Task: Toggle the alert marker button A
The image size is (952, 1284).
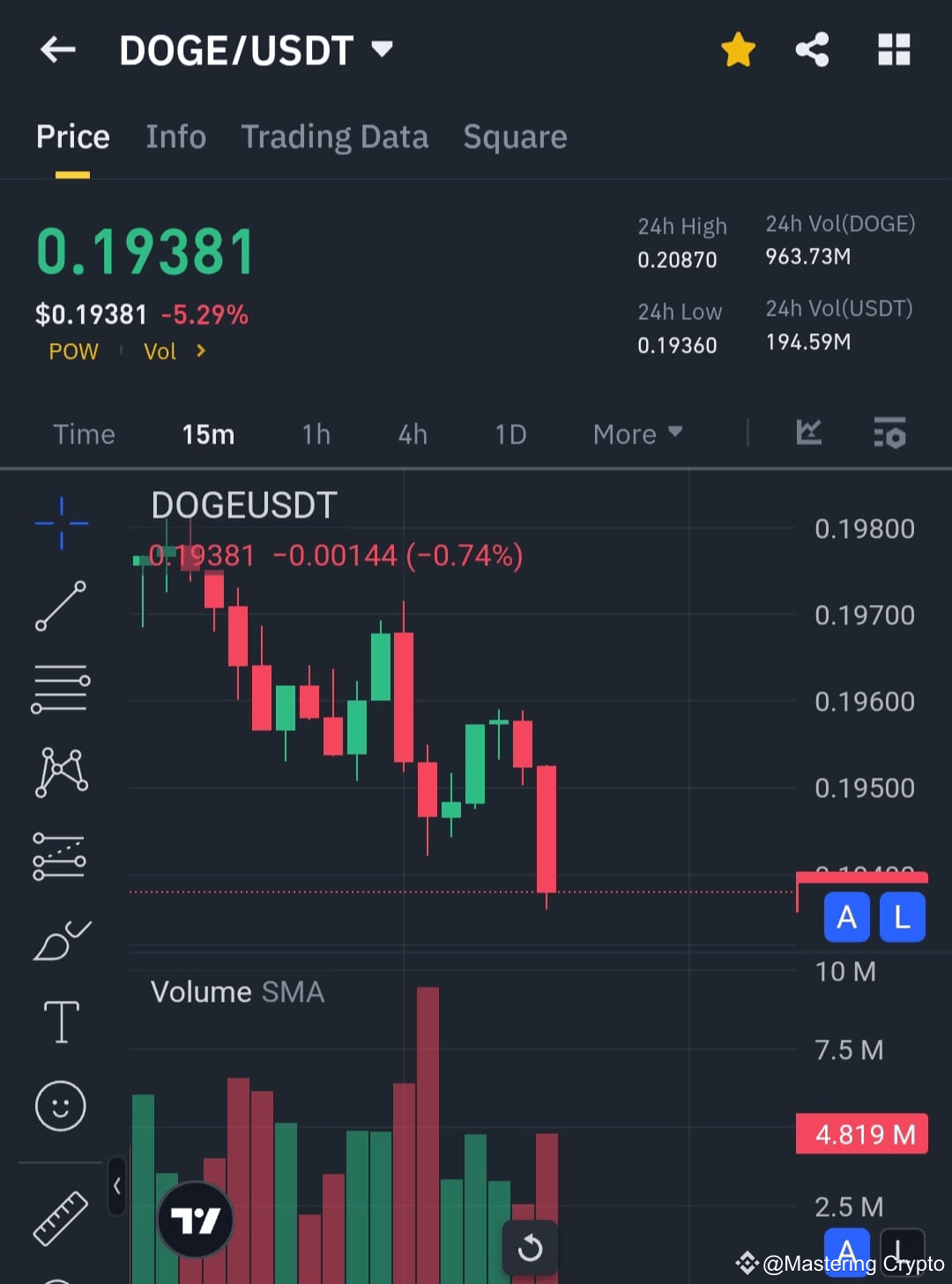Action: coord(845,916)
